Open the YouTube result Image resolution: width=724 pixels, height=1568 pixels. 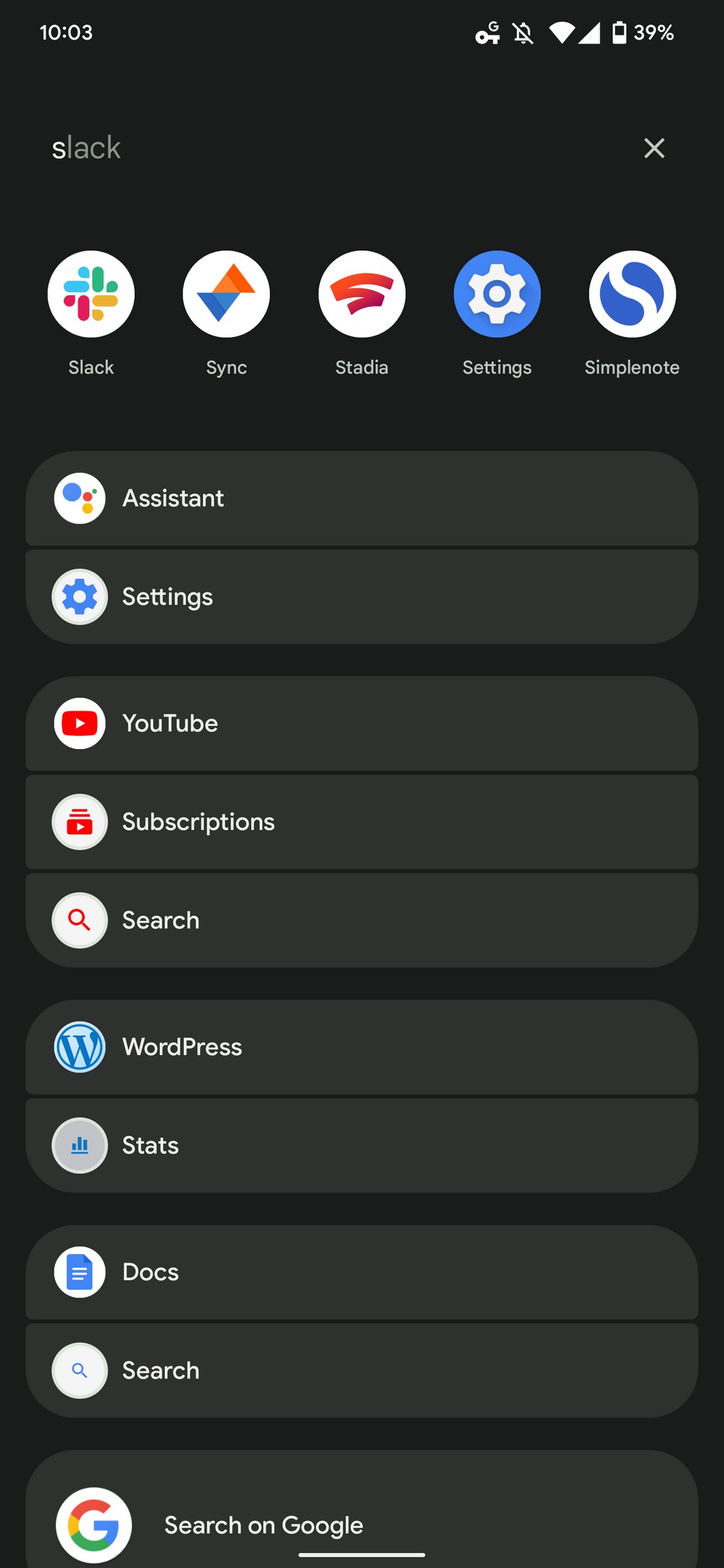tap(362, 724)
